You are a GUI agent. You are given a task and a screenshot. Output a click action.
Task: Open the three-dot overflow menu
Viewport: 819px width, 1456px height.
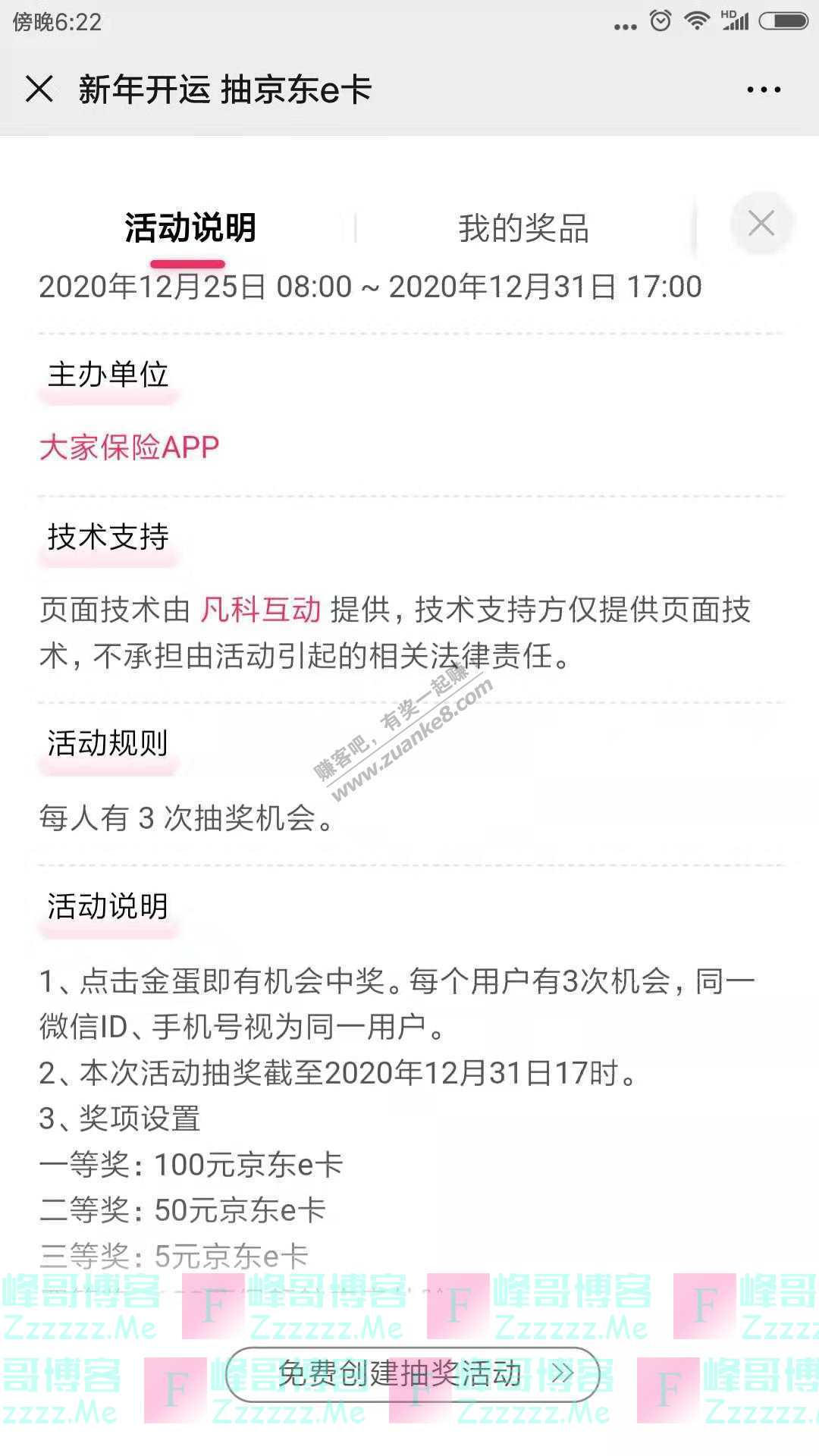click(x=763, y=89)
